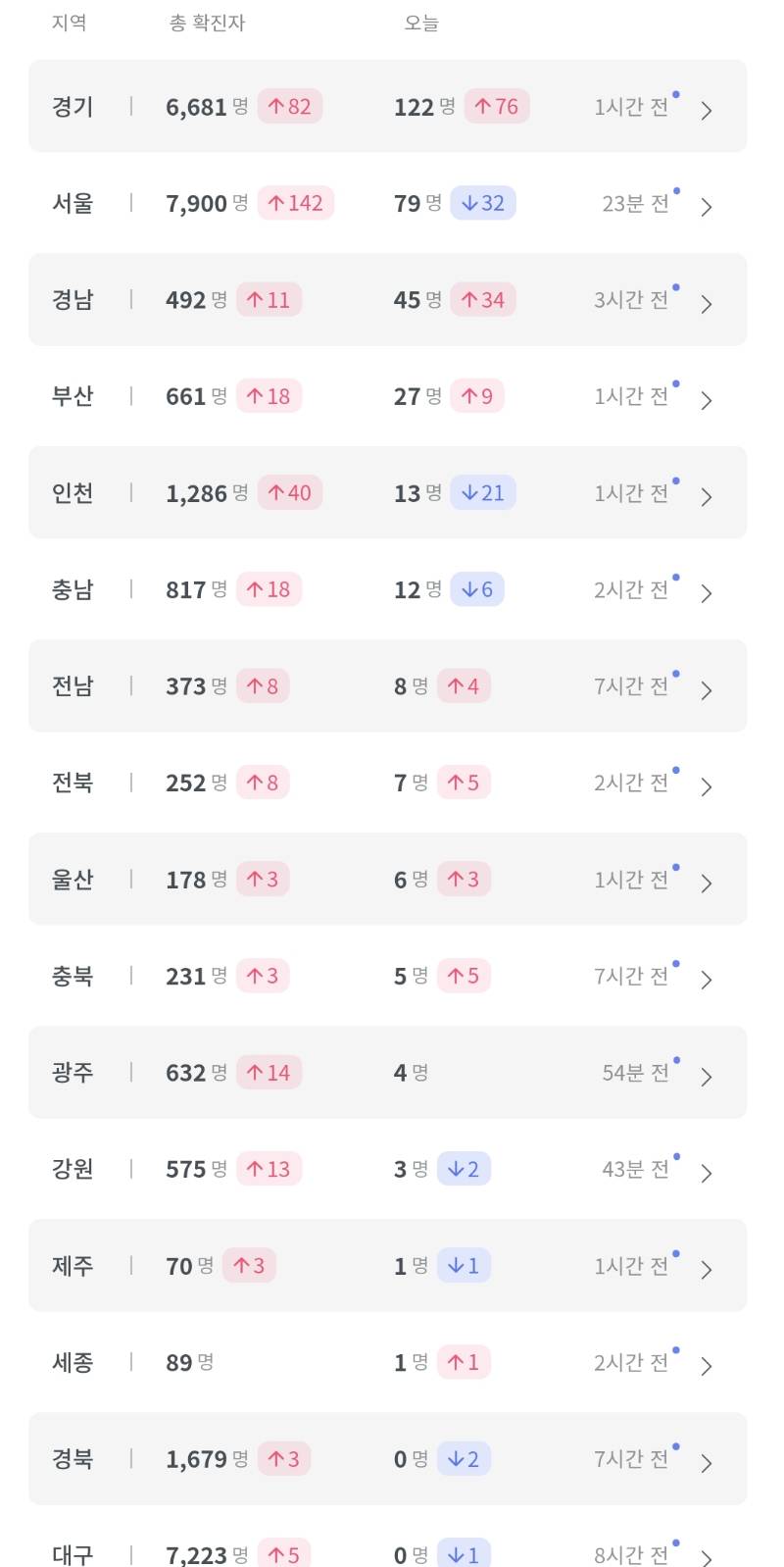Open the 서울 region details

pyautogui.click(x=387, y=203)
